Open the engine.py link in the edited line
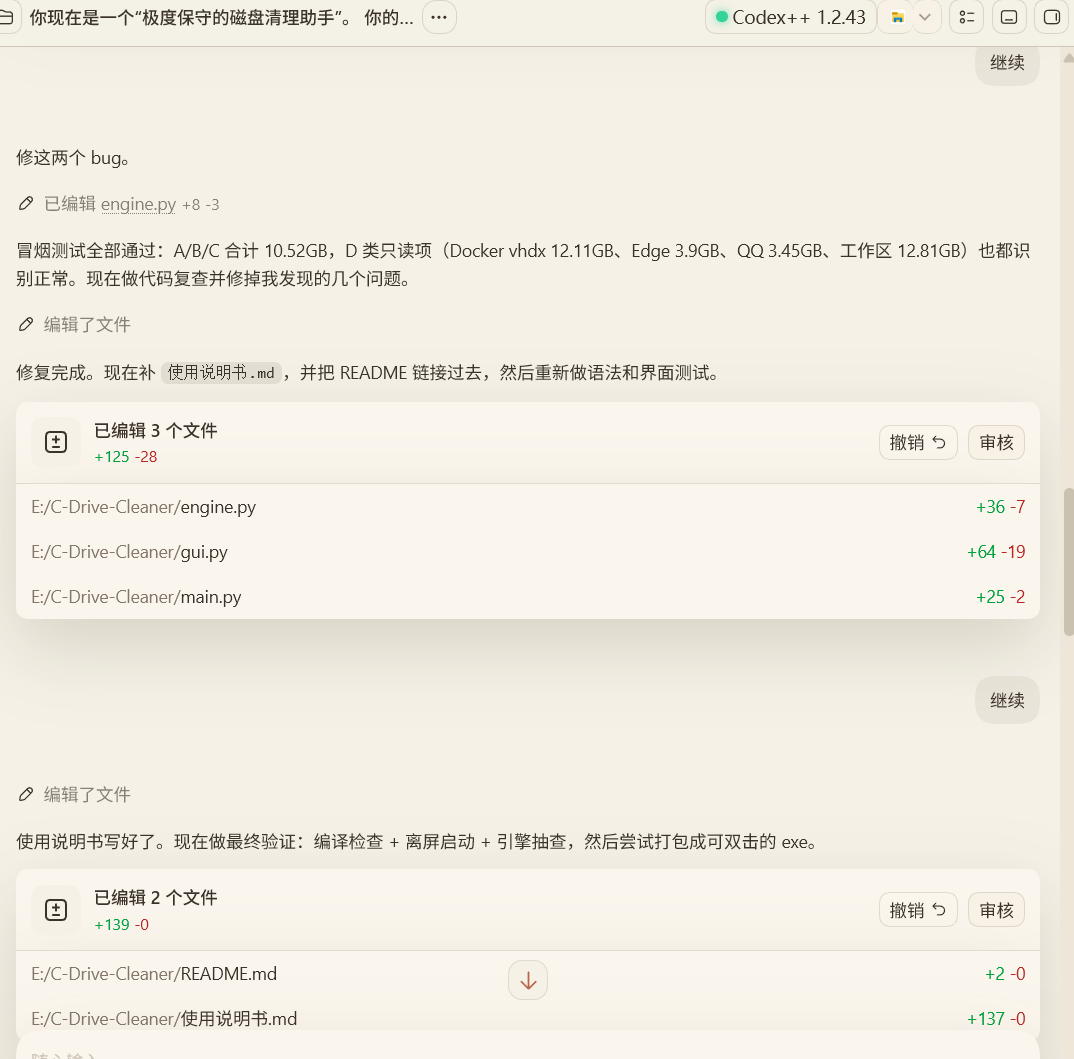This screenshot has width=1074, height=1059. click(x=138, y=204)
